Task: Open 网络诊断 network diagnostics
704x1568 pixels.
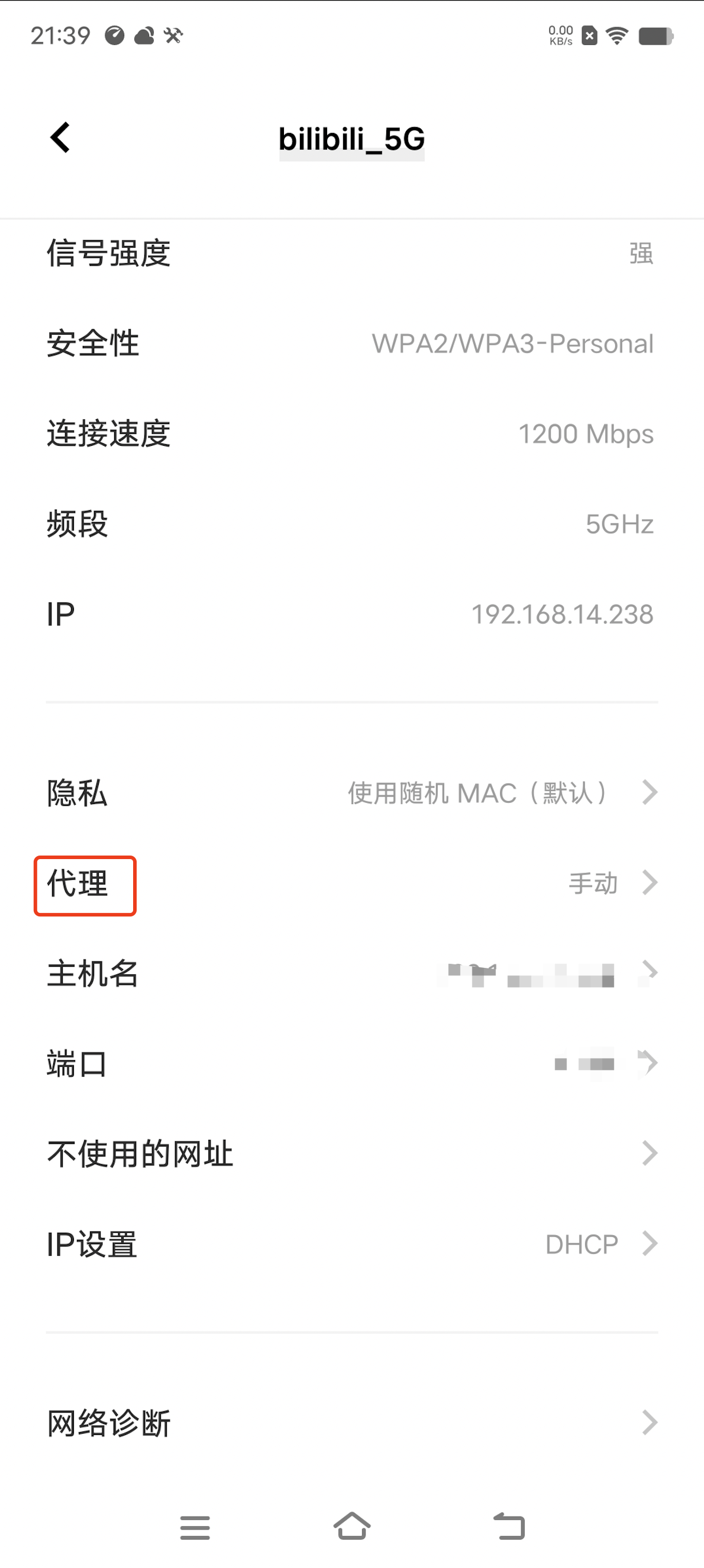Action: [352, 1423]
